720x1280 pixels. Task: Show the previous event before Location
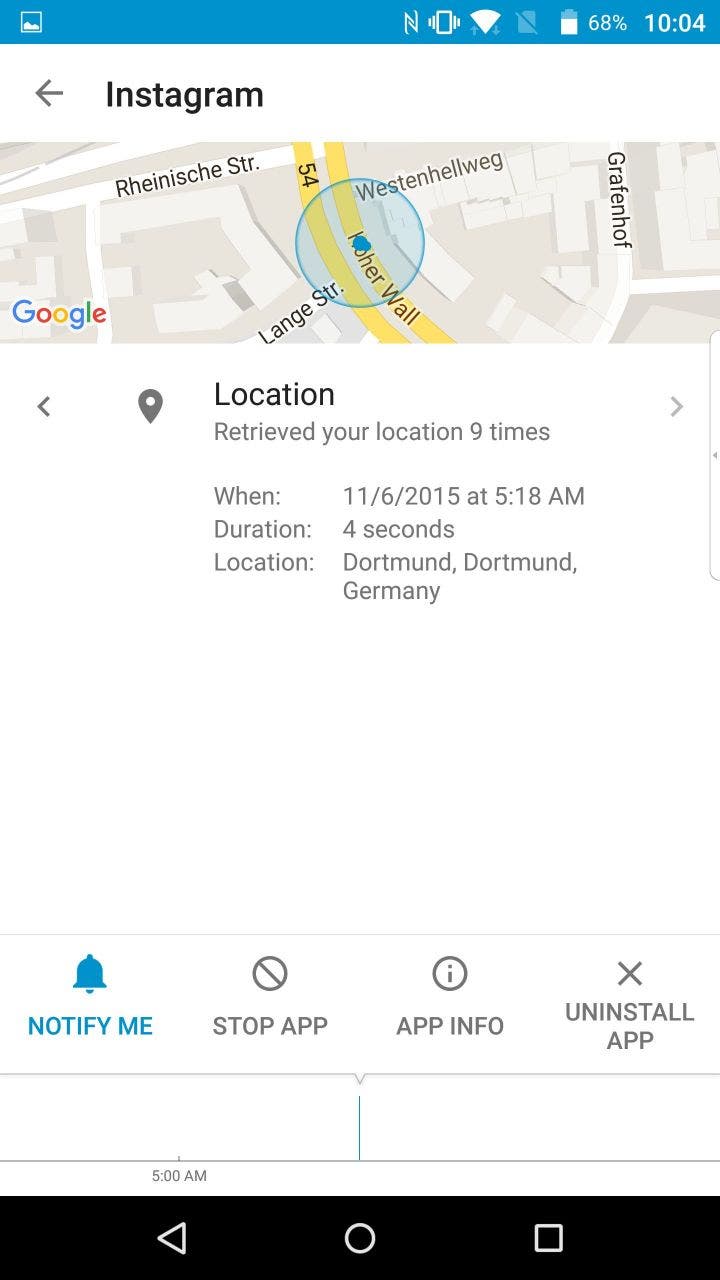[x=44, y=407]
